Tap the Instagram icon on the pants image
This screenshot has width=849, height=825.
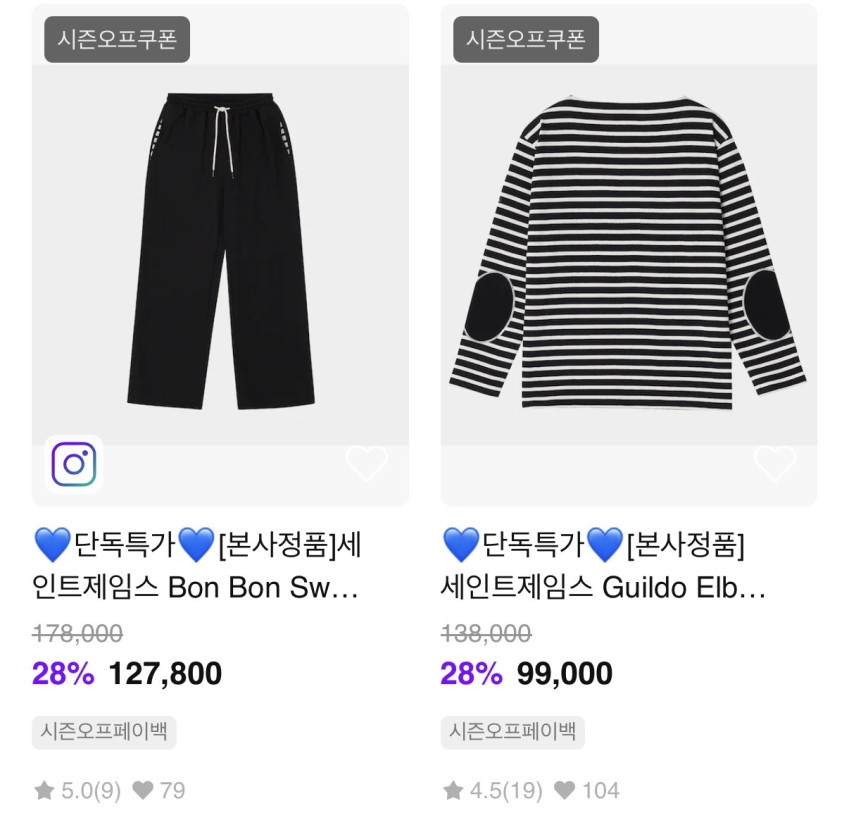click(74, 465)
